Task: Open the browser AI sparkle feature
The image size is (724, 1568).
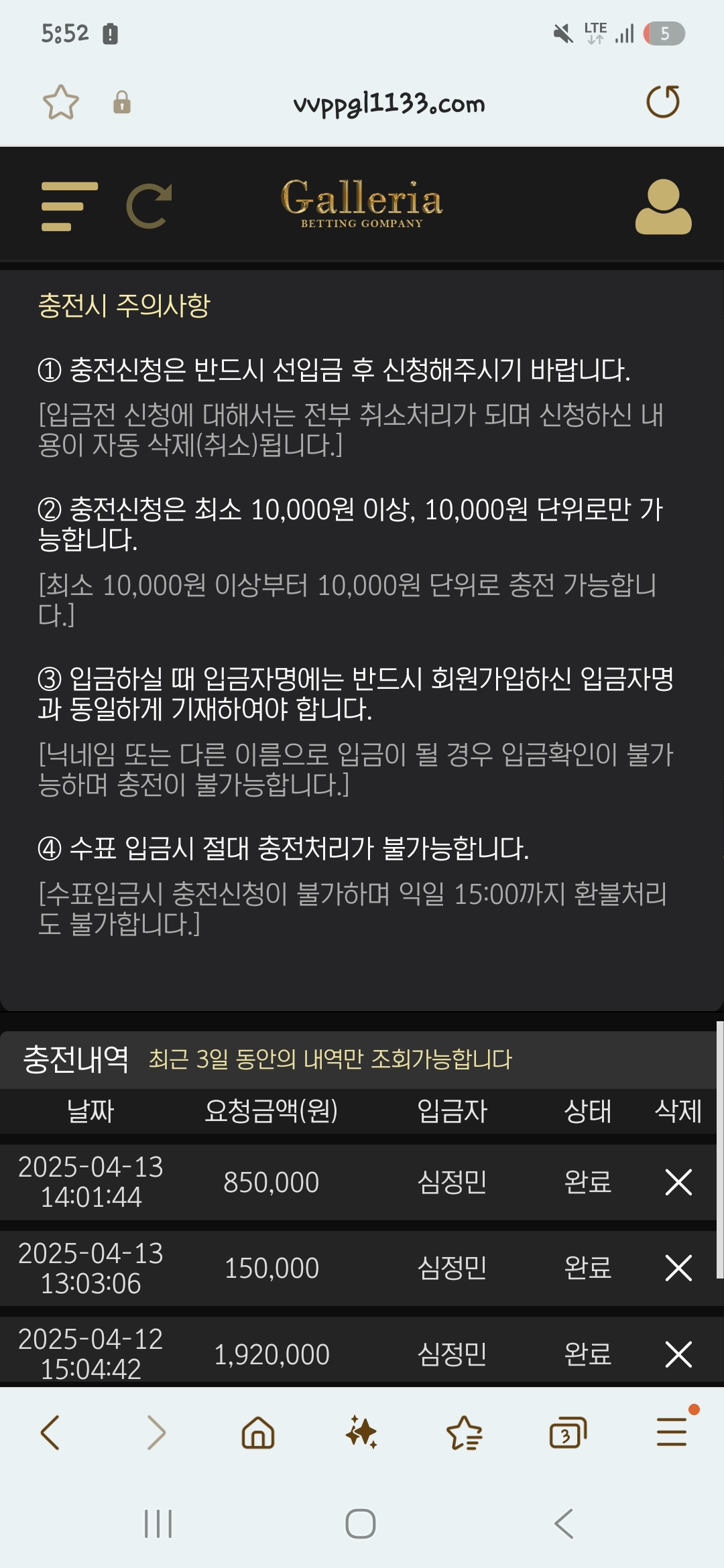Action: [361, 1433]
